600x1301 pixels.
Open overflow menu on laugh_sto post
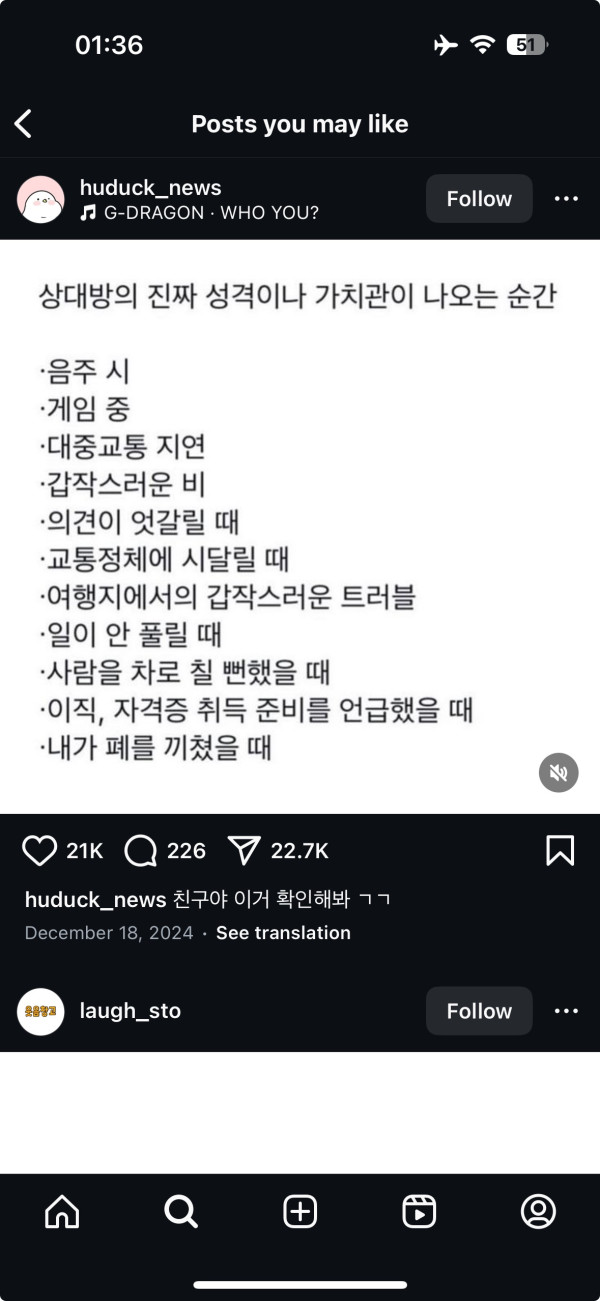pyautogui.click(x=566, y=1011)
